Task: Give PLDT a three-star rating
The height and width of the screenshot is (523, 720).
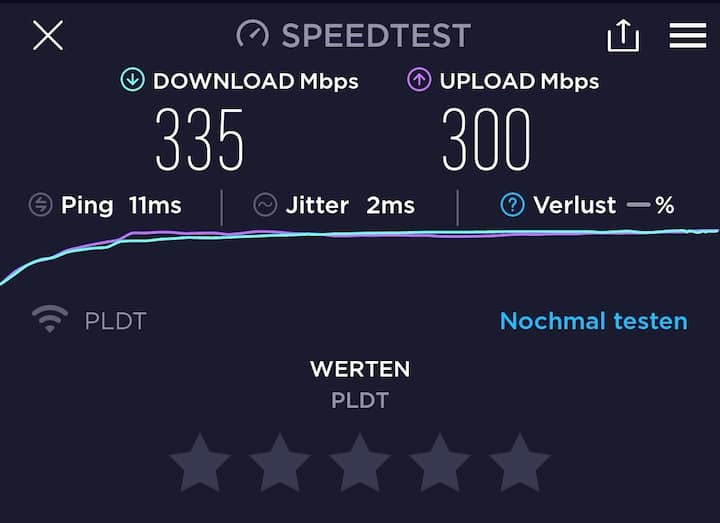Action: [360, 463]
